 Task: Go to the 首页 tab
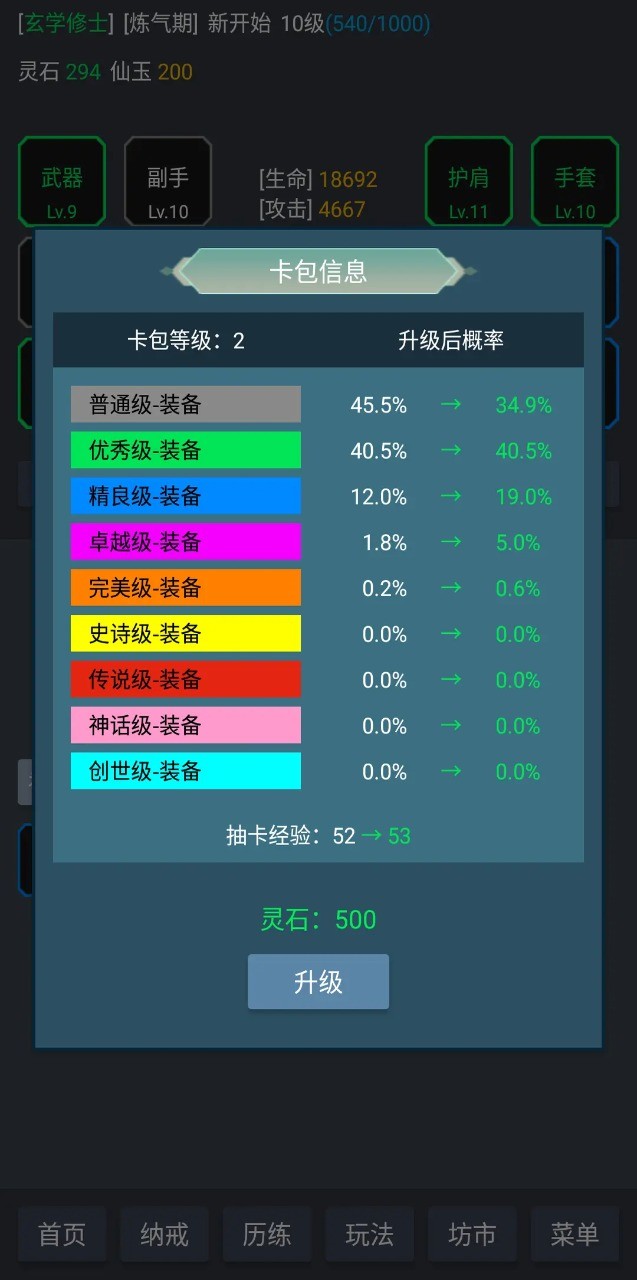[62, 1234]
